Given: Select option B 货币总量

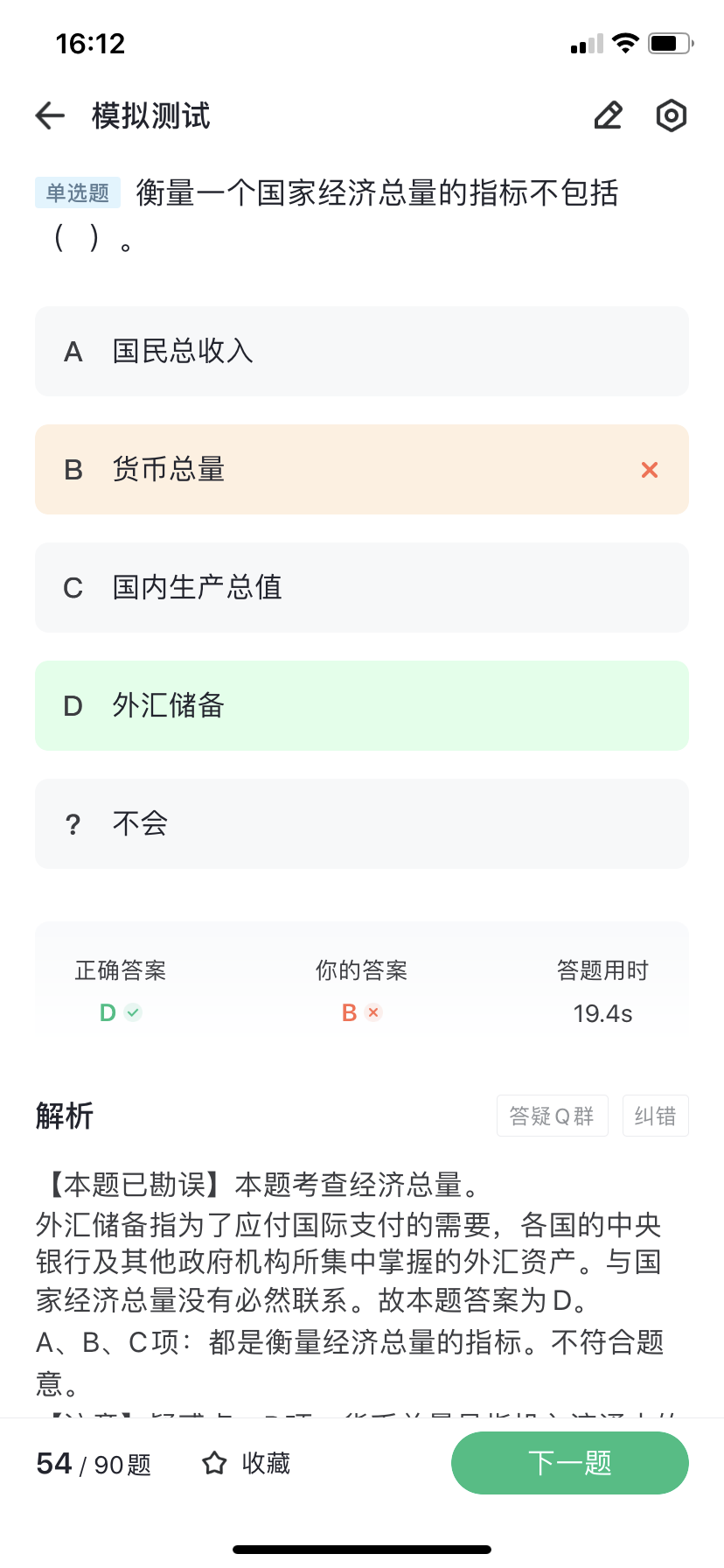Looking at the screenshot, I should (362, 469).
